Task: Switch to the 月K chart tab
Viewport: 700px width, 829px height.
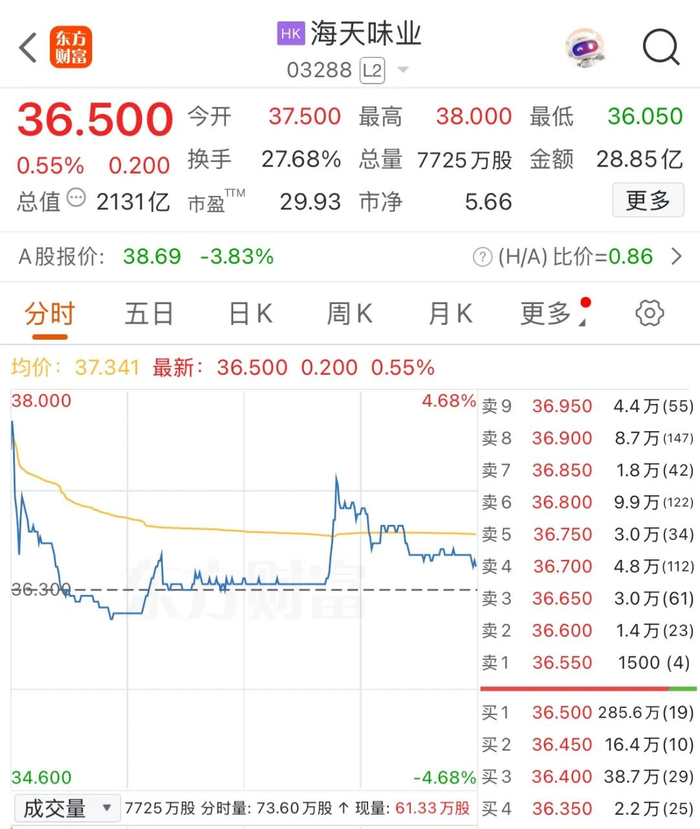Action: point(450,314)
